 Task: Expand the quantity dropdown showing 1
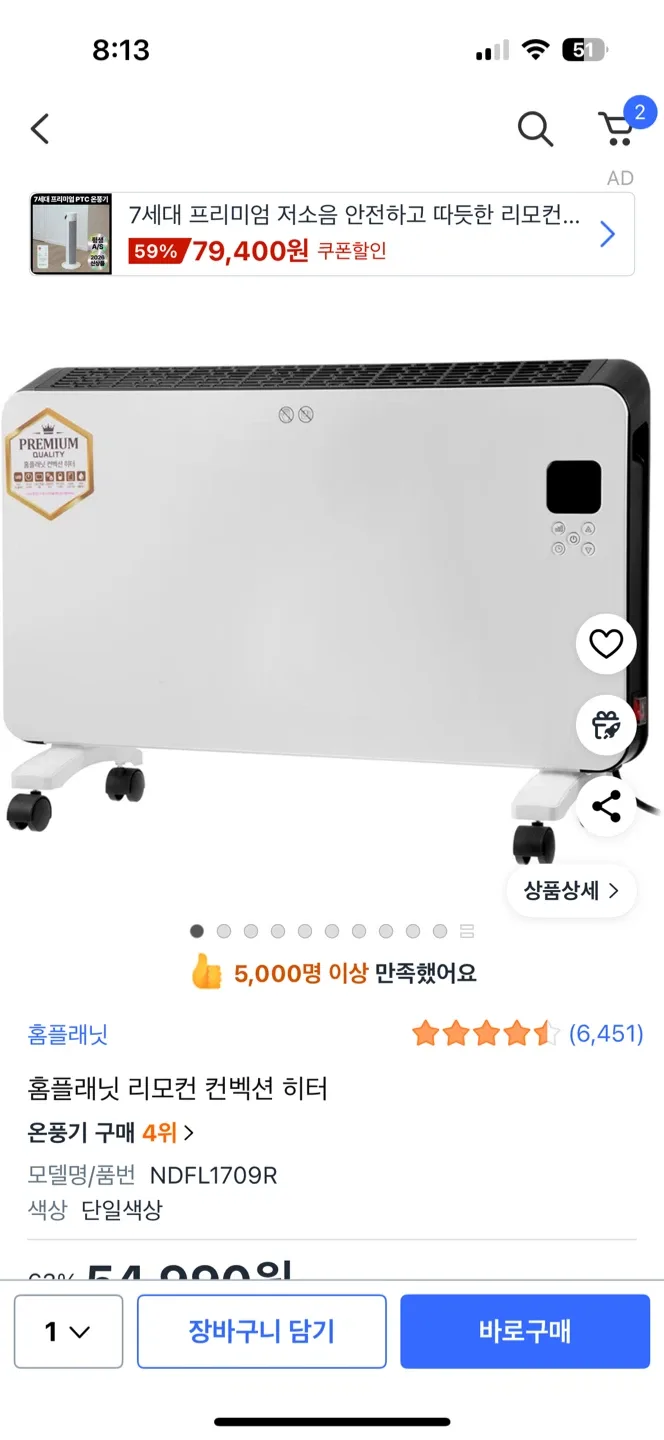pyautogui.click(x=68, y=1331)
